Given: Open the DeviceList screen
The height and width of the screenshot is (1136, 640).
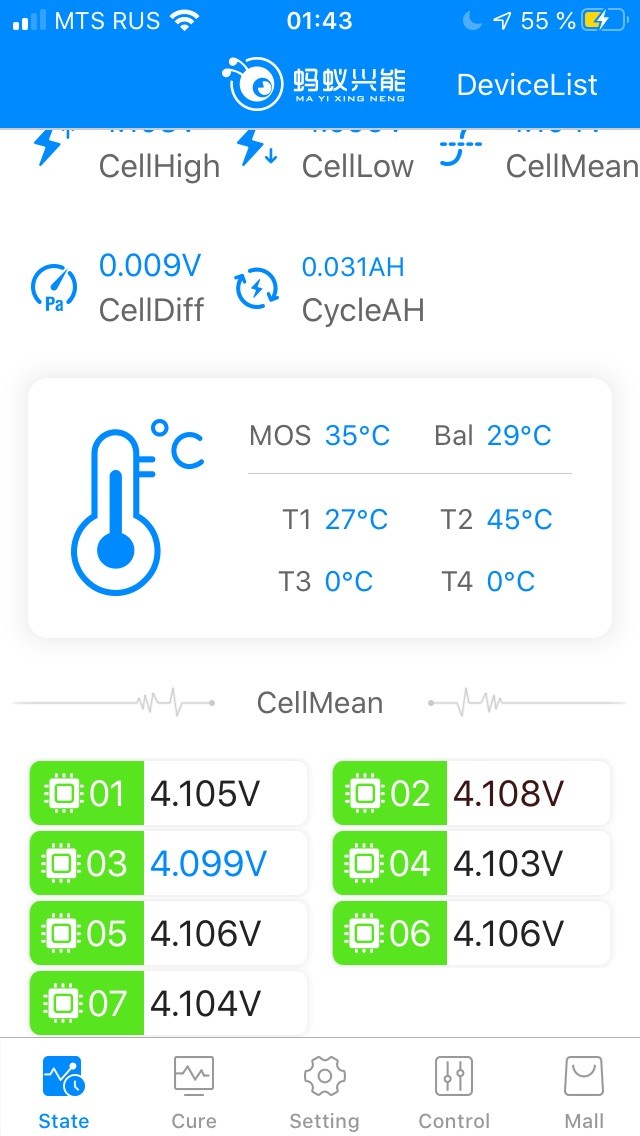Looking at the screenshot, I should tap(527, 85).
